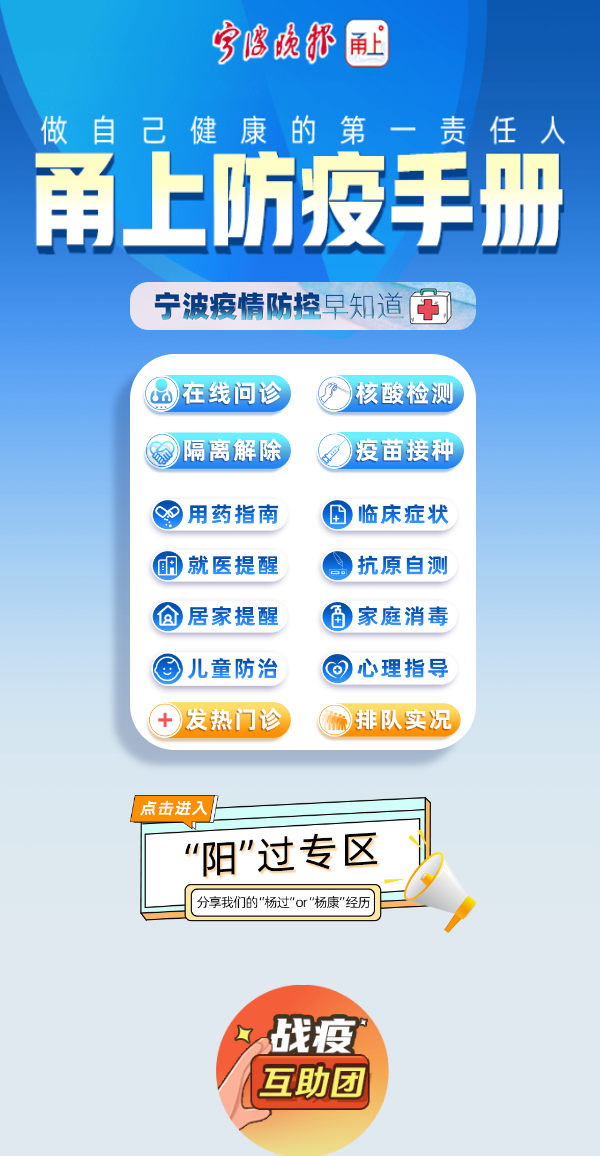Image resolution: width=600 pixels, height=1156 pixels.
Task: Open 疫苗接种 section
Action: pos(390,450)
